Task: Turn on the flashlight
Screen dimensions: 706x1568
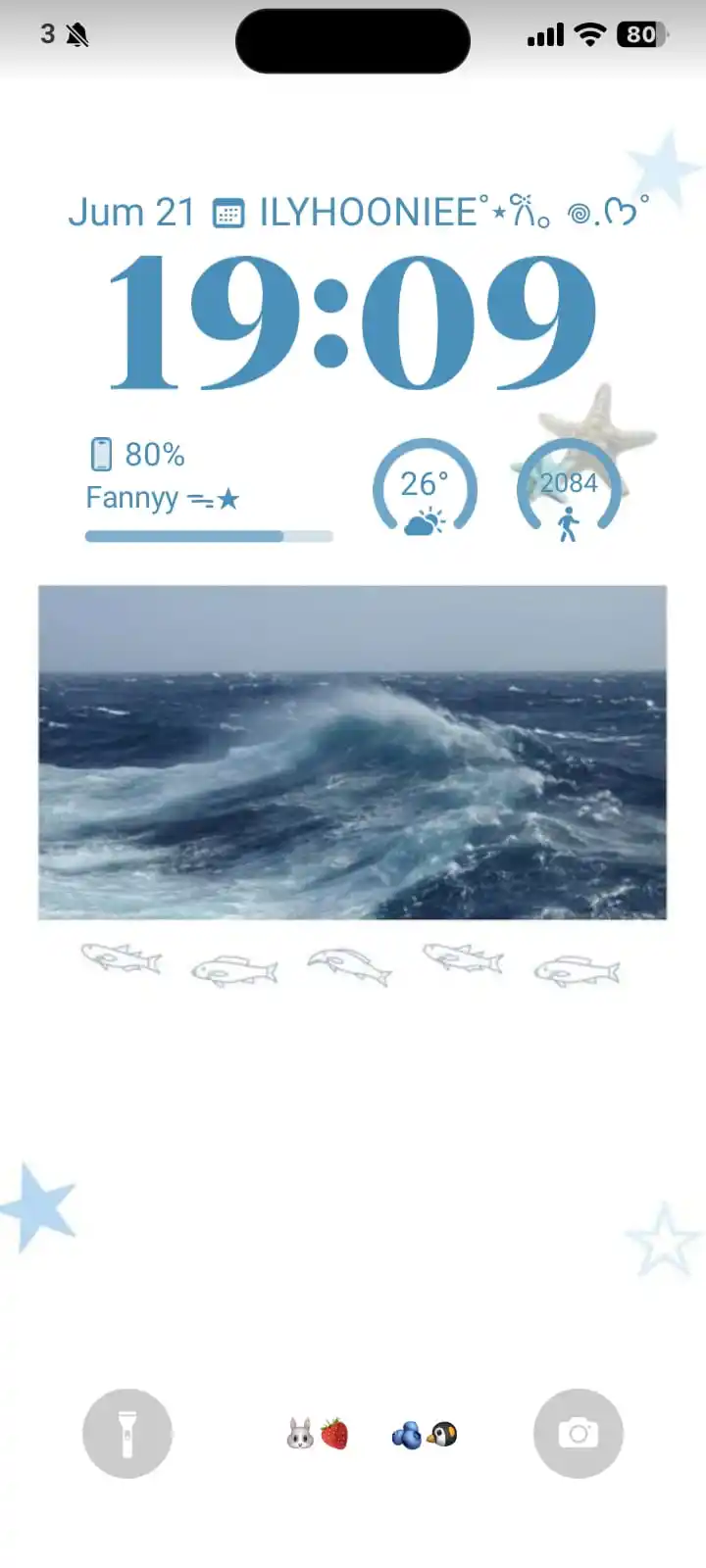Action: (x=127, y=1433)
